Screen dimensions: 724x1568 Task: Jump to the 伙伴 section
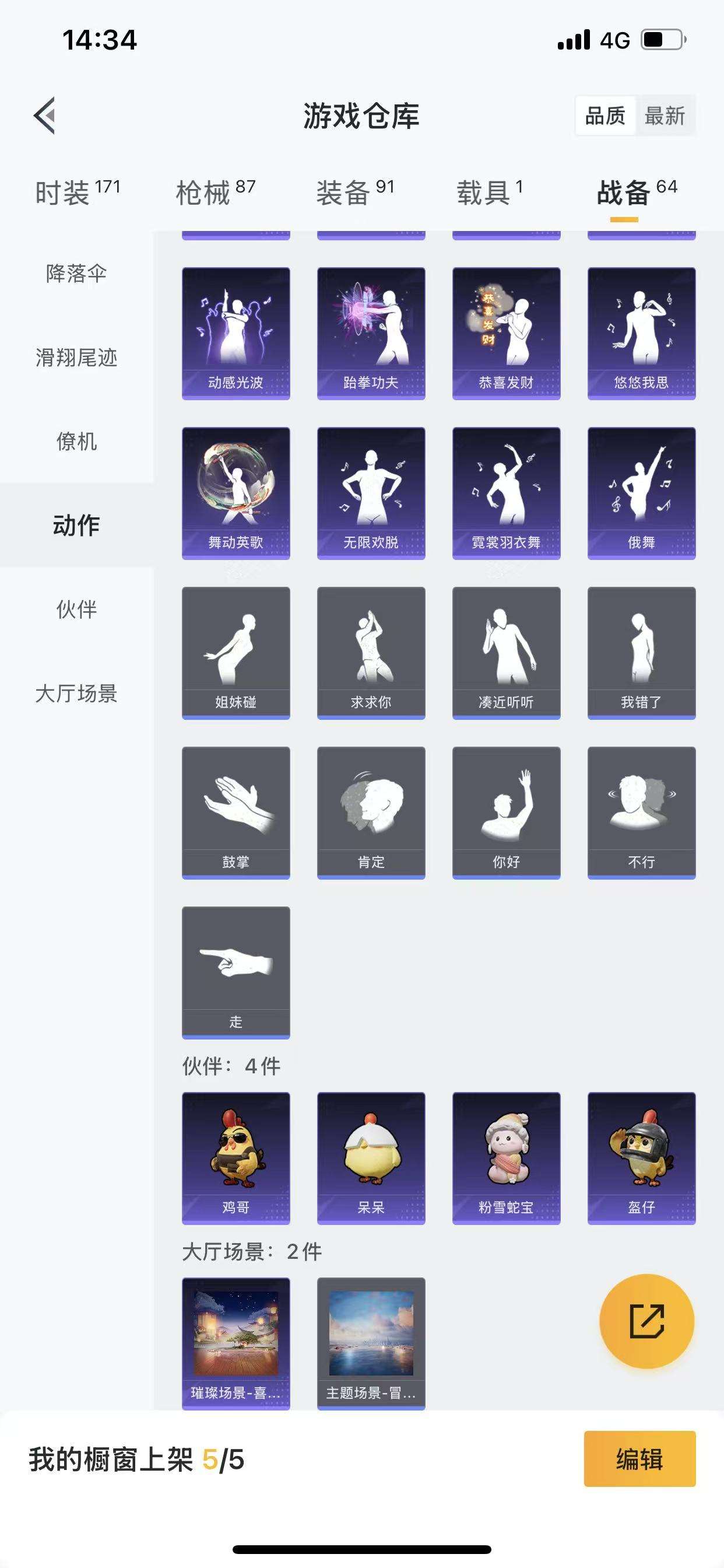[77, 608]
